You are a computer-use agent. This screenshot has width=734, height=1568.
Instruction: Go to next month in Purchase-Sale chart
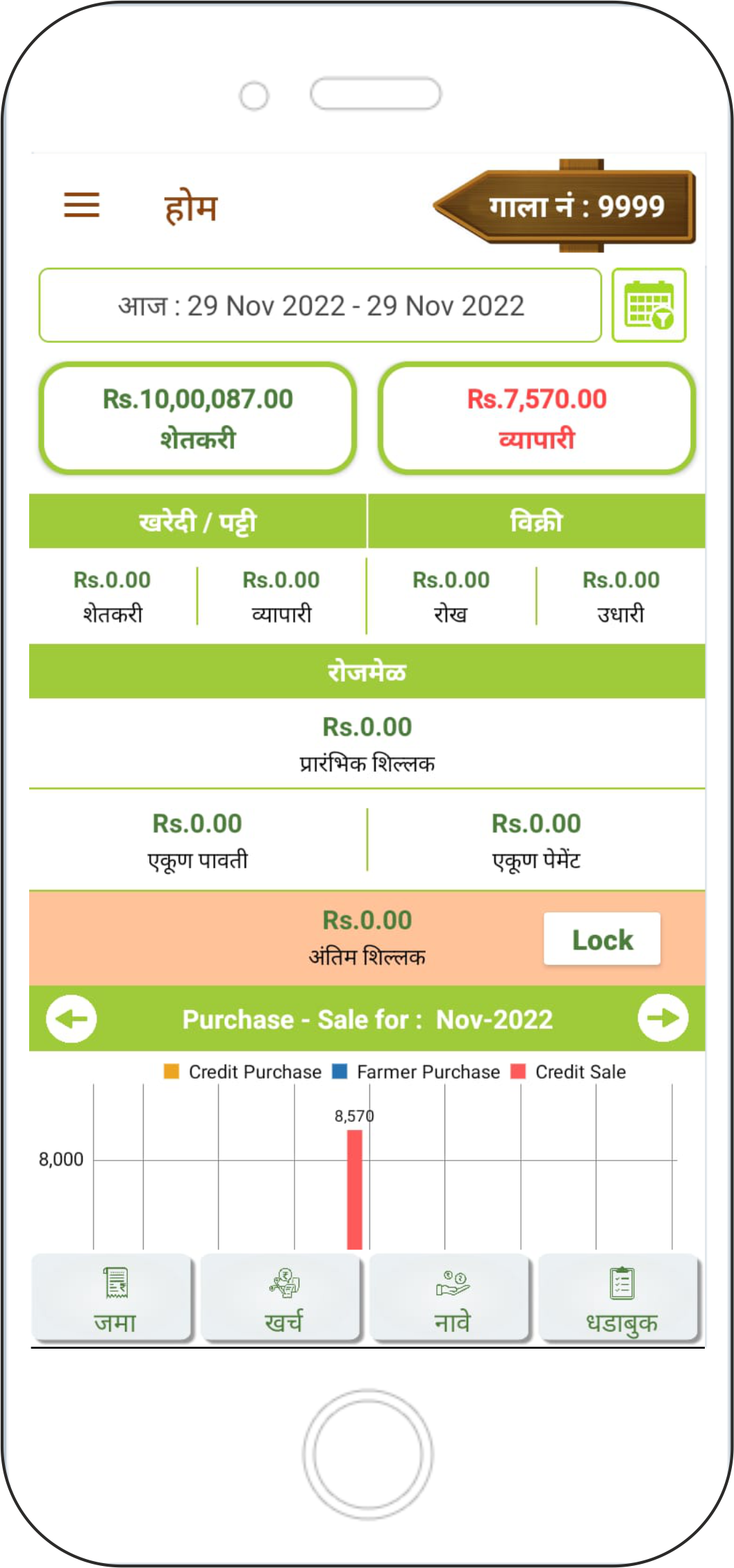tap(662, 1018)
